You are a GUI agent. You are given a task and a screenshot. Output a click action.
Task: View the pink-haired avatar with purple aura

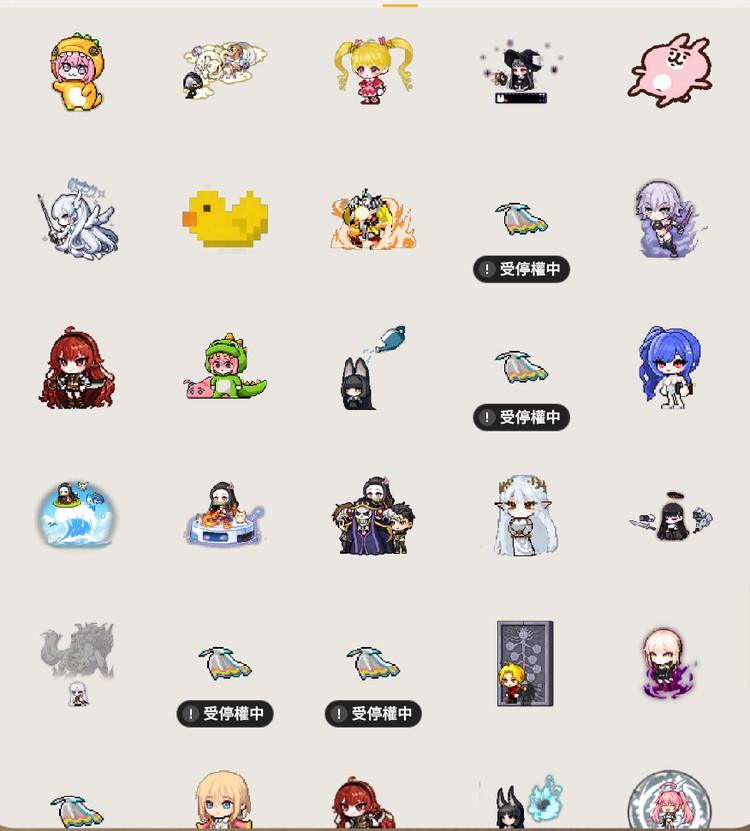pyautogui.click(x=668, y=662)
